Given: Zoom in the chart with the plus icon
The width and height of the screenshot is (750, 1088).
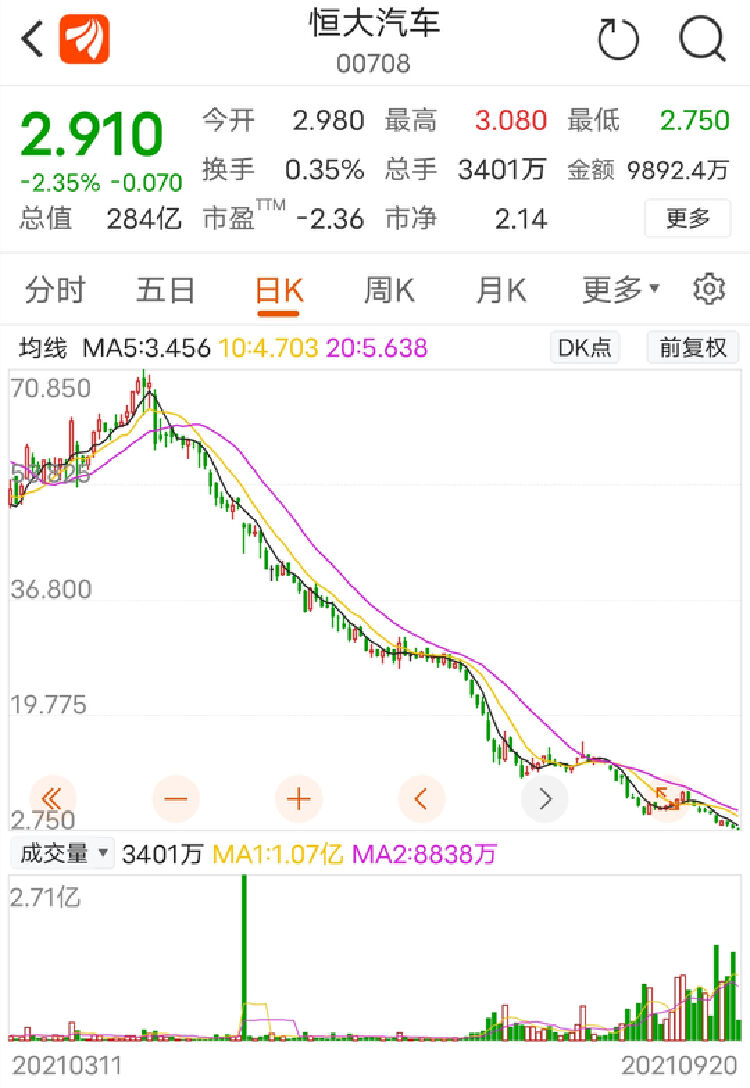Looking at the screenshot, I should point(298,798).
